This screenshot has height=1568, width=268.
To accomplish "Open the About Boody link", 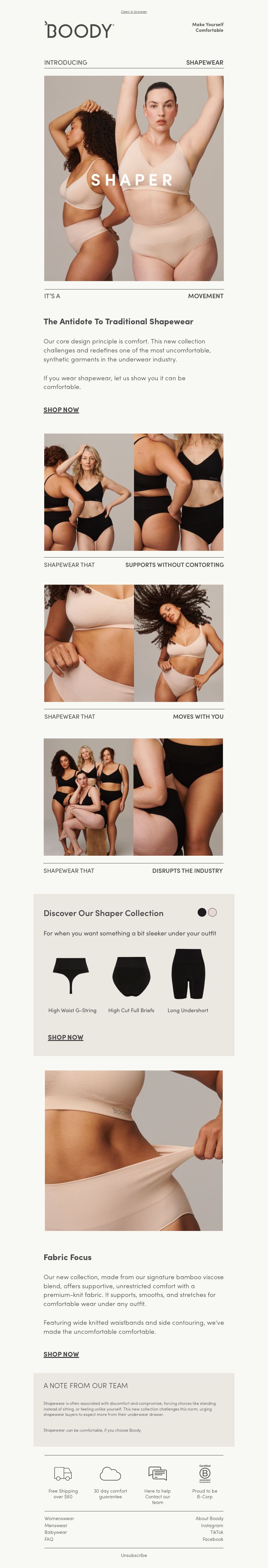I will [209, 1518].
